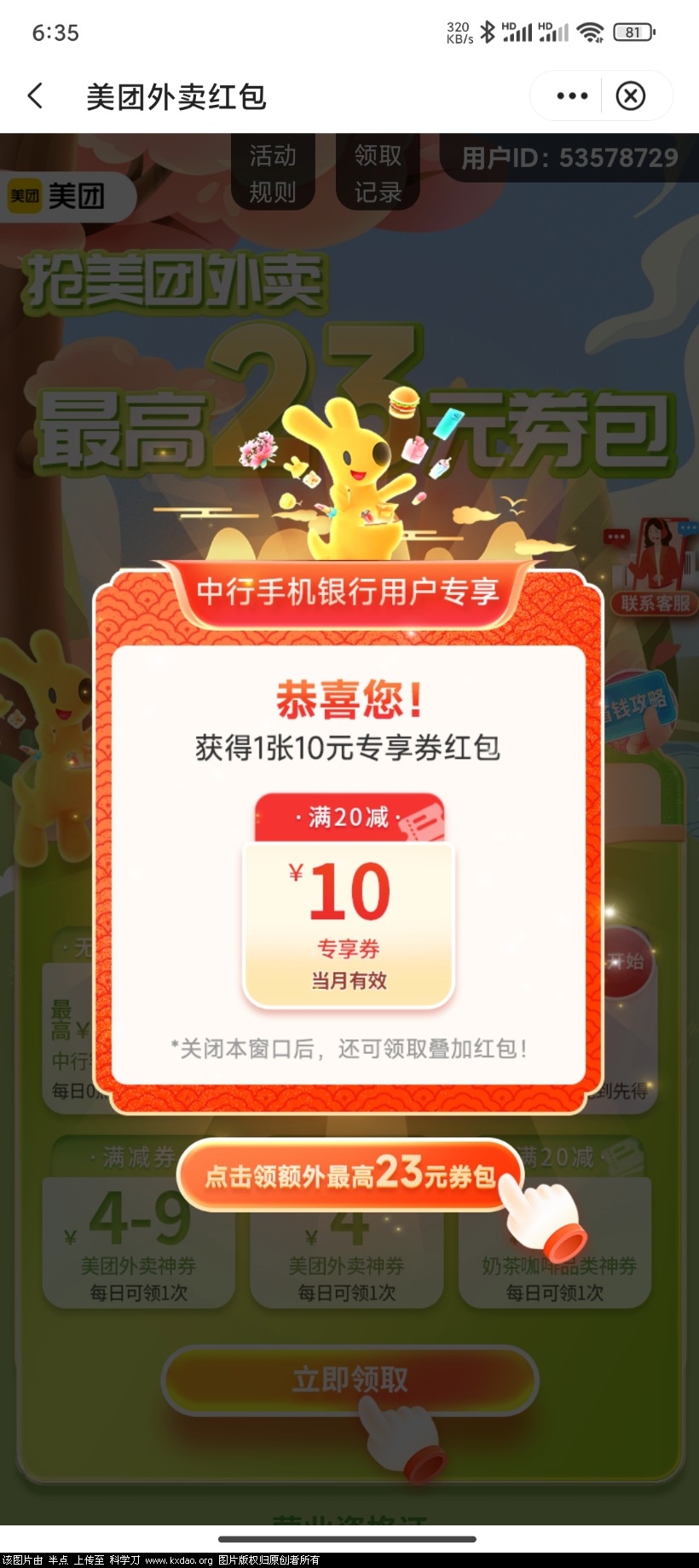The height and width of the screenshot is (1568, 699).
Task: Claim the extra 23 yuan coupon pack
Action: point(349,1176)
